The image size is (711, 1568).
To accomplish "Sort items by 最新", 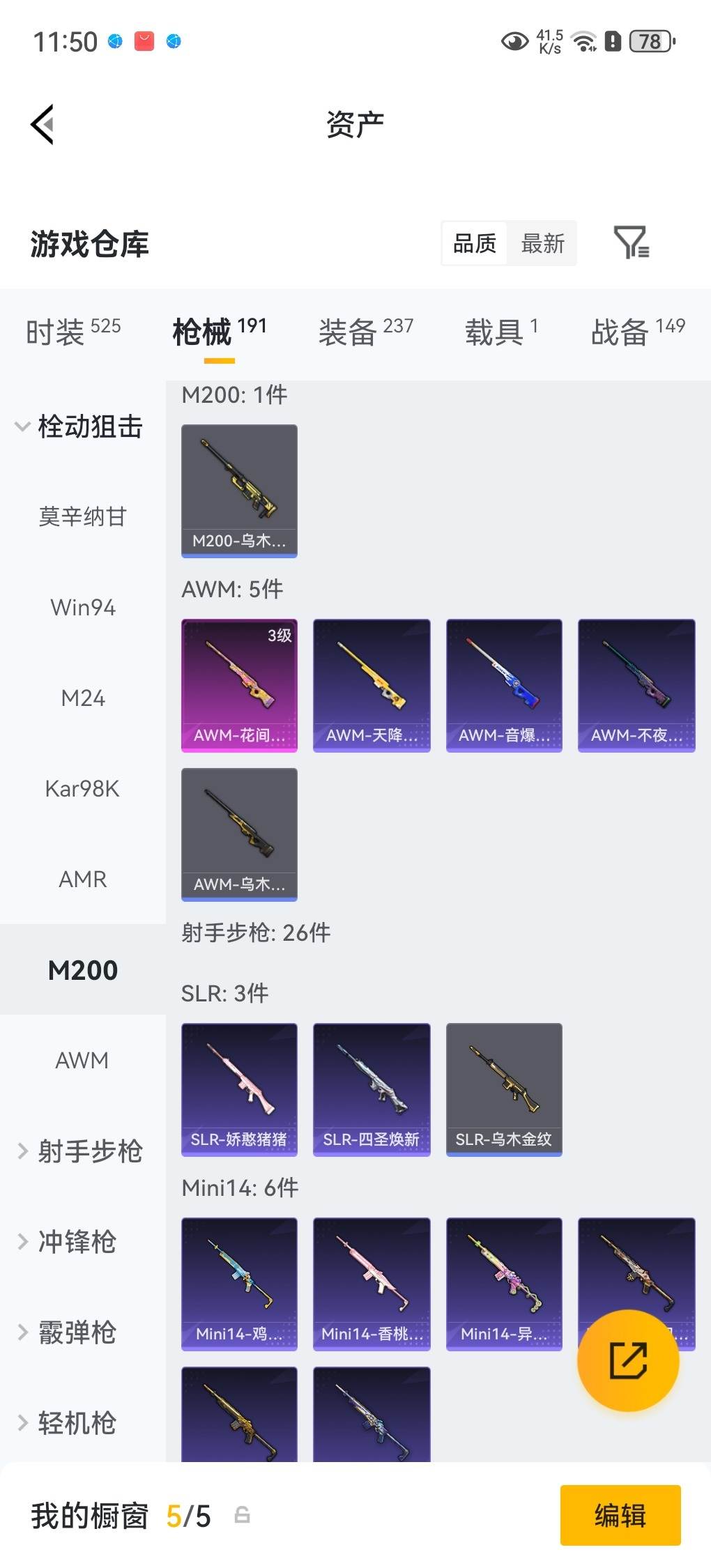I will [542, 244].
